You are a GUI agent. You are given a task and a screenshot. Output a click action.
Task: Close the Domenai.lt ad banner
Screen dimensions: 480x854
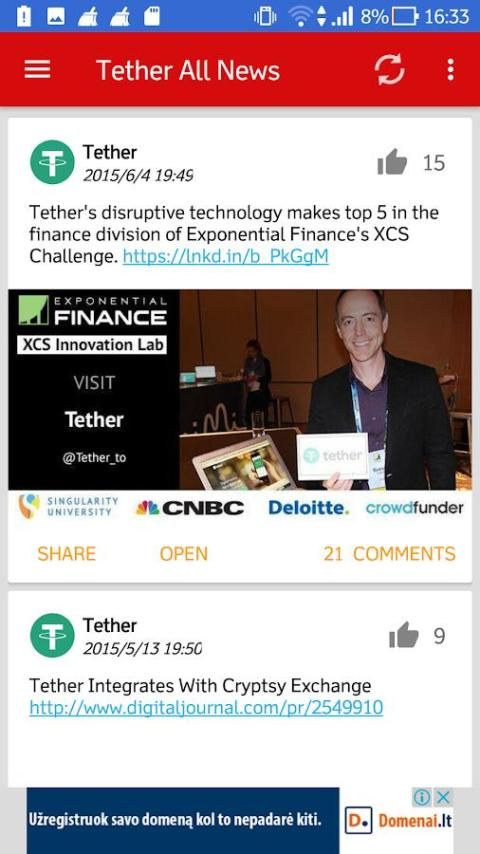[x=444, y=797]
